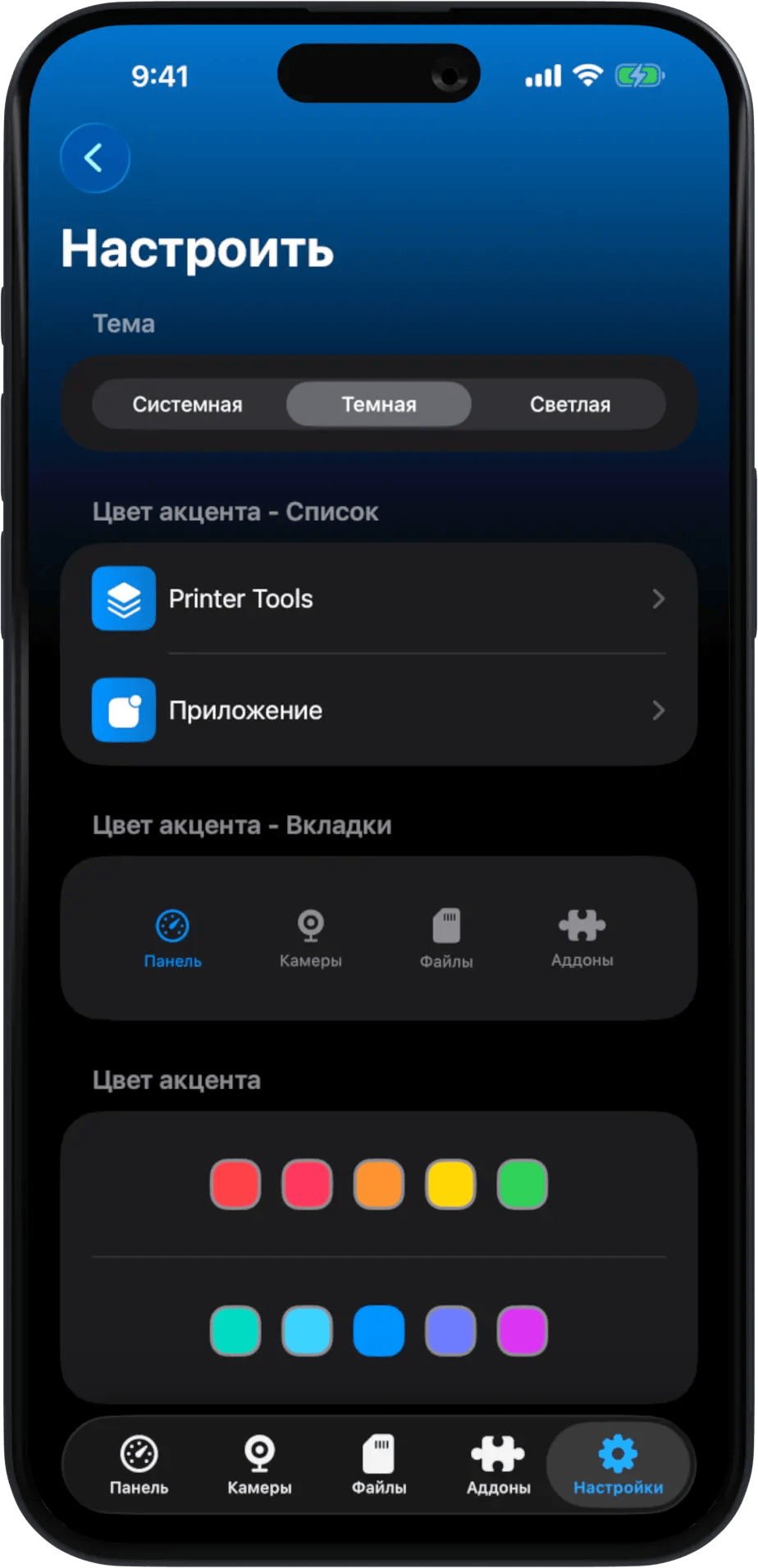Screen dimensions: 758x1568
Task: Choose the Темная theme segment
Action: pos(379,404)
